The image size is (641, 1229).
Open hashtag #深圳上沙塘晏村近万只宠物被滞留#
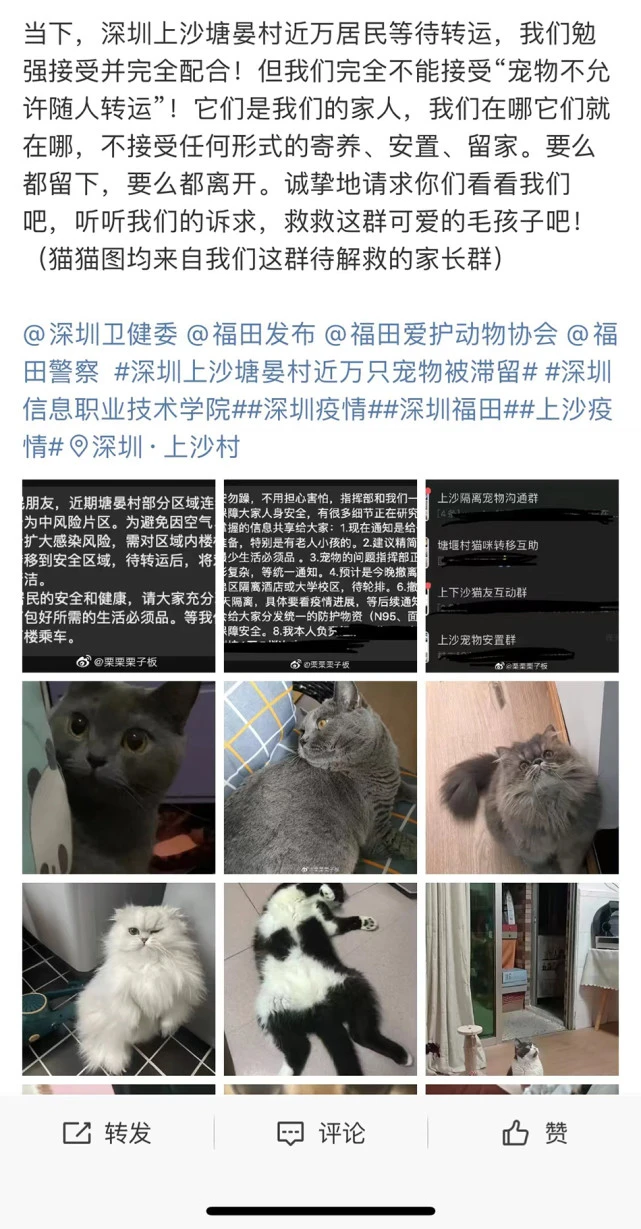click(x=318, y=372)
